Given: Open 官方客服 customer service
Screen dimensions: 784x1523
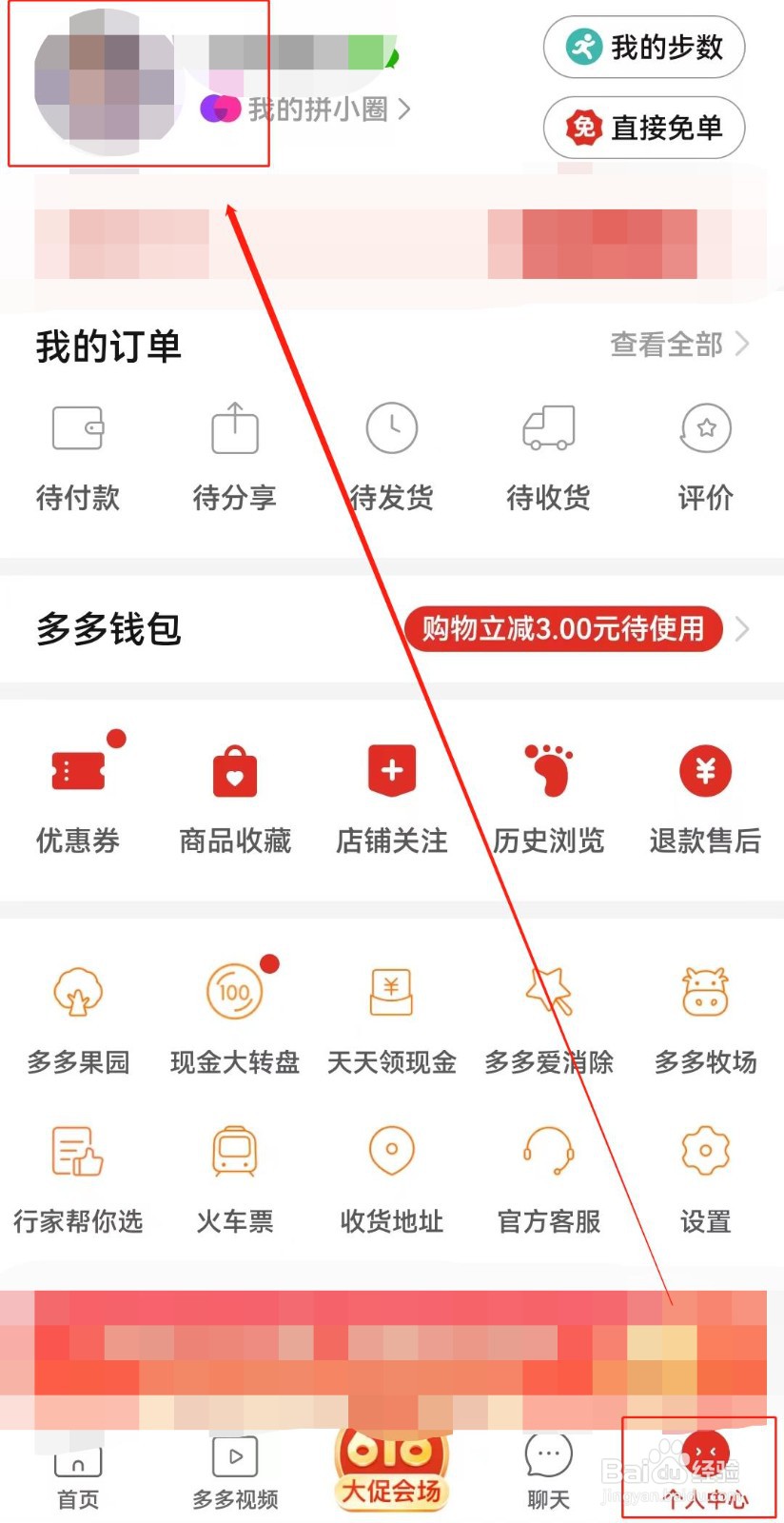Looking at the screenshot, I should coord(547,1178).
